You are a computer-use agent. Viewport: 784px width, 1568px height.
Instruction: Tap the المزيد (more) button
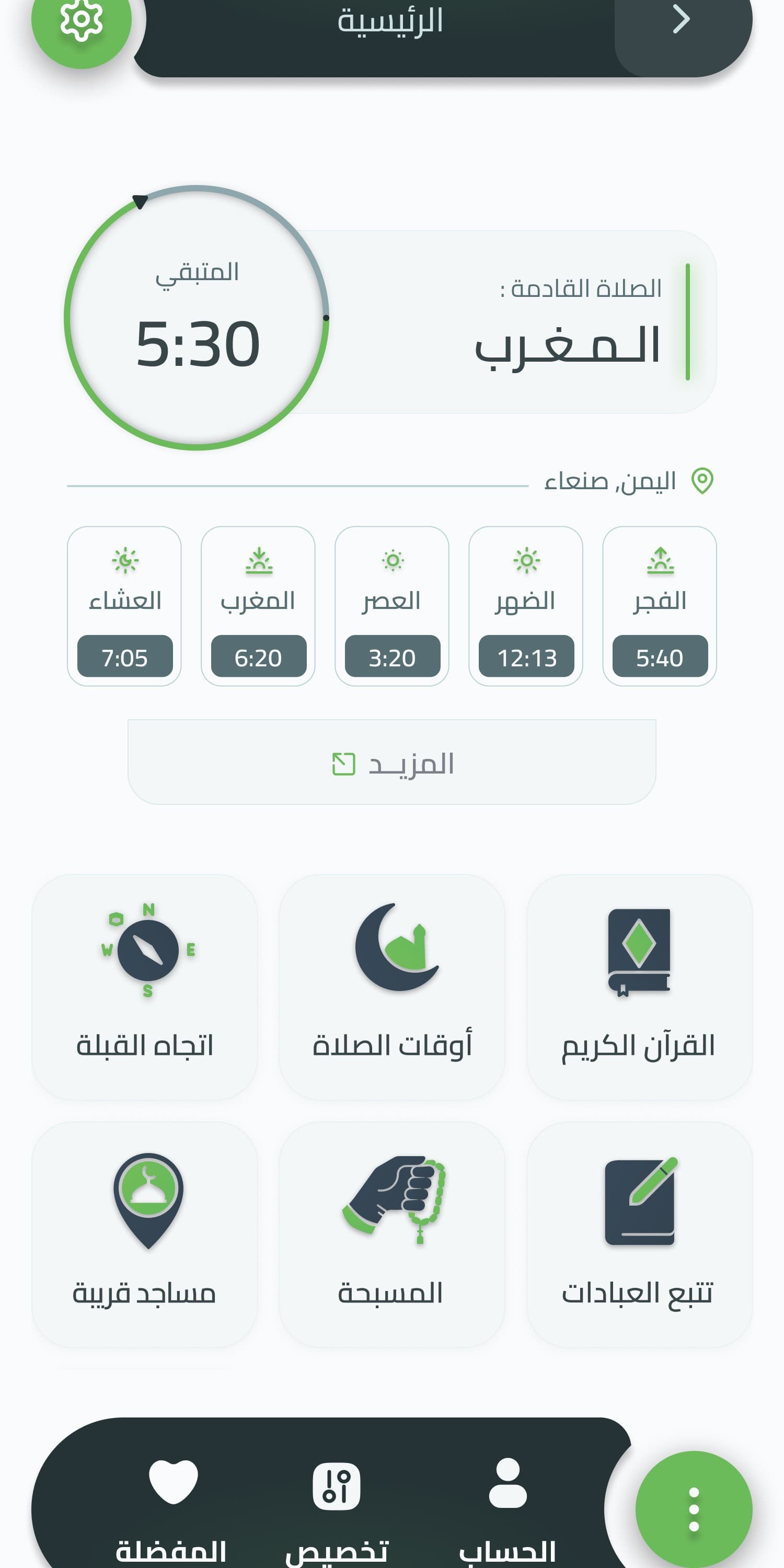pyautogui.click(x=391, y=762)
